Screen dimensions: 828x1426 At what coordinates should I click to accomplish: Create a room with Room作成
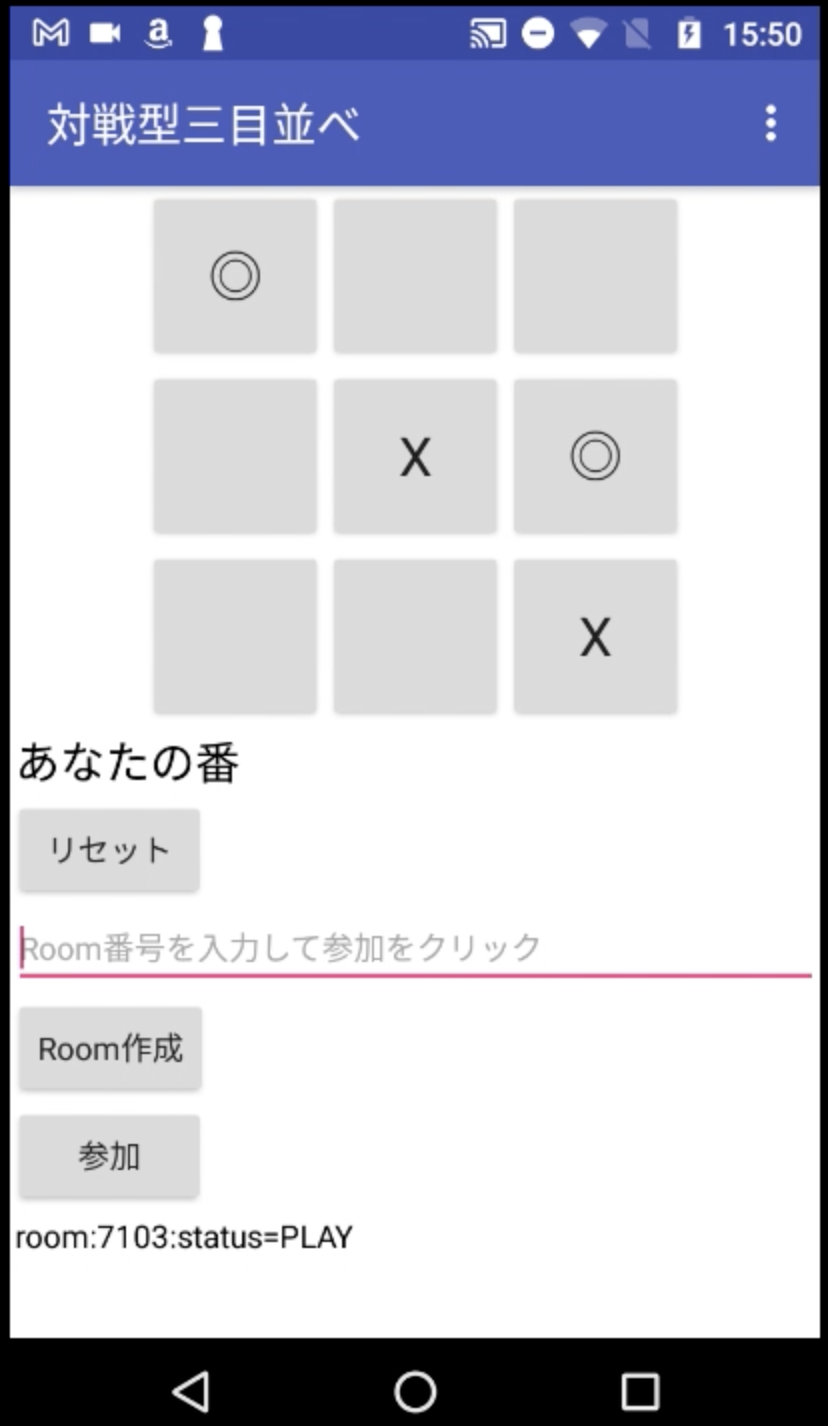[x=110, y=1048]
